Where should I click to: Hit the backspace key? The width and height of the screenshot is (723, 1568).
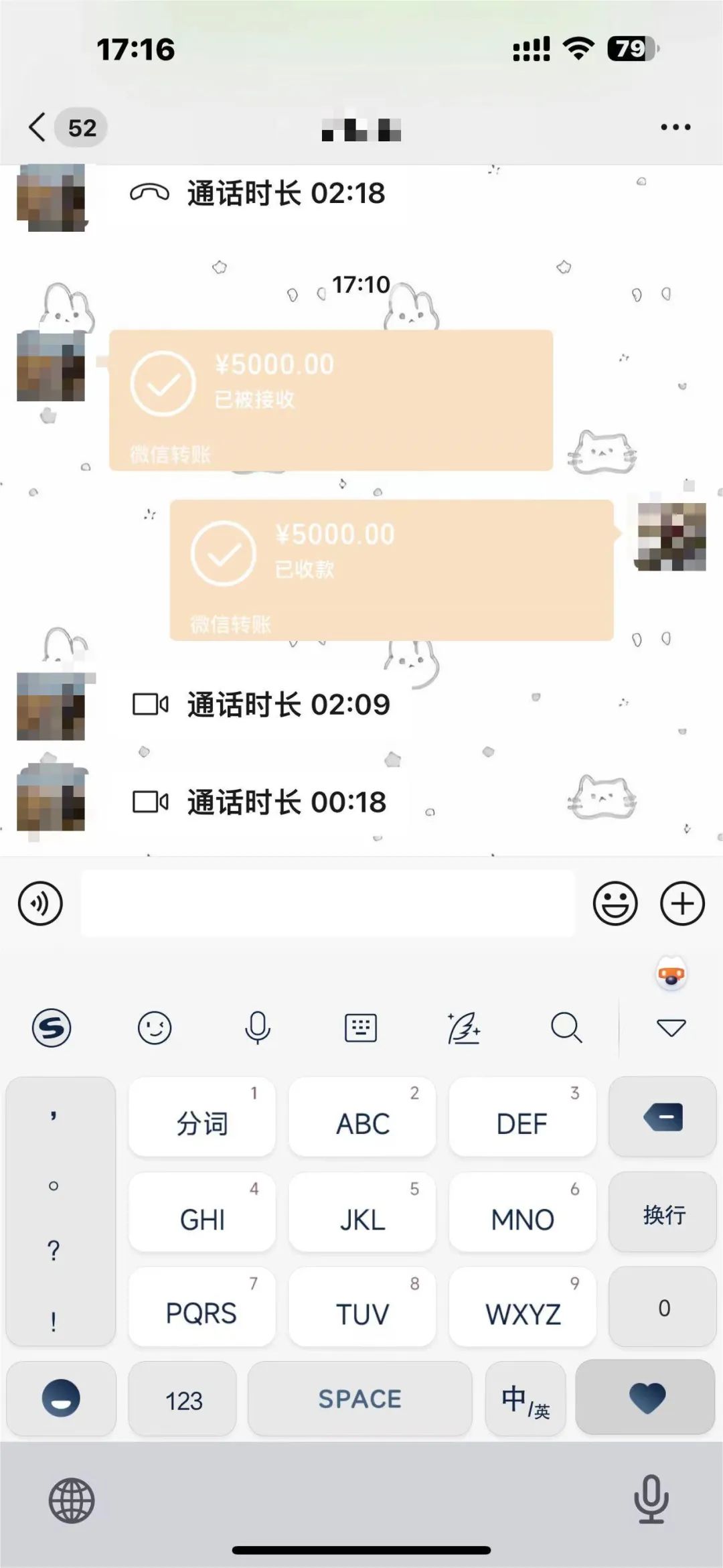click(x=663, y=1117)
